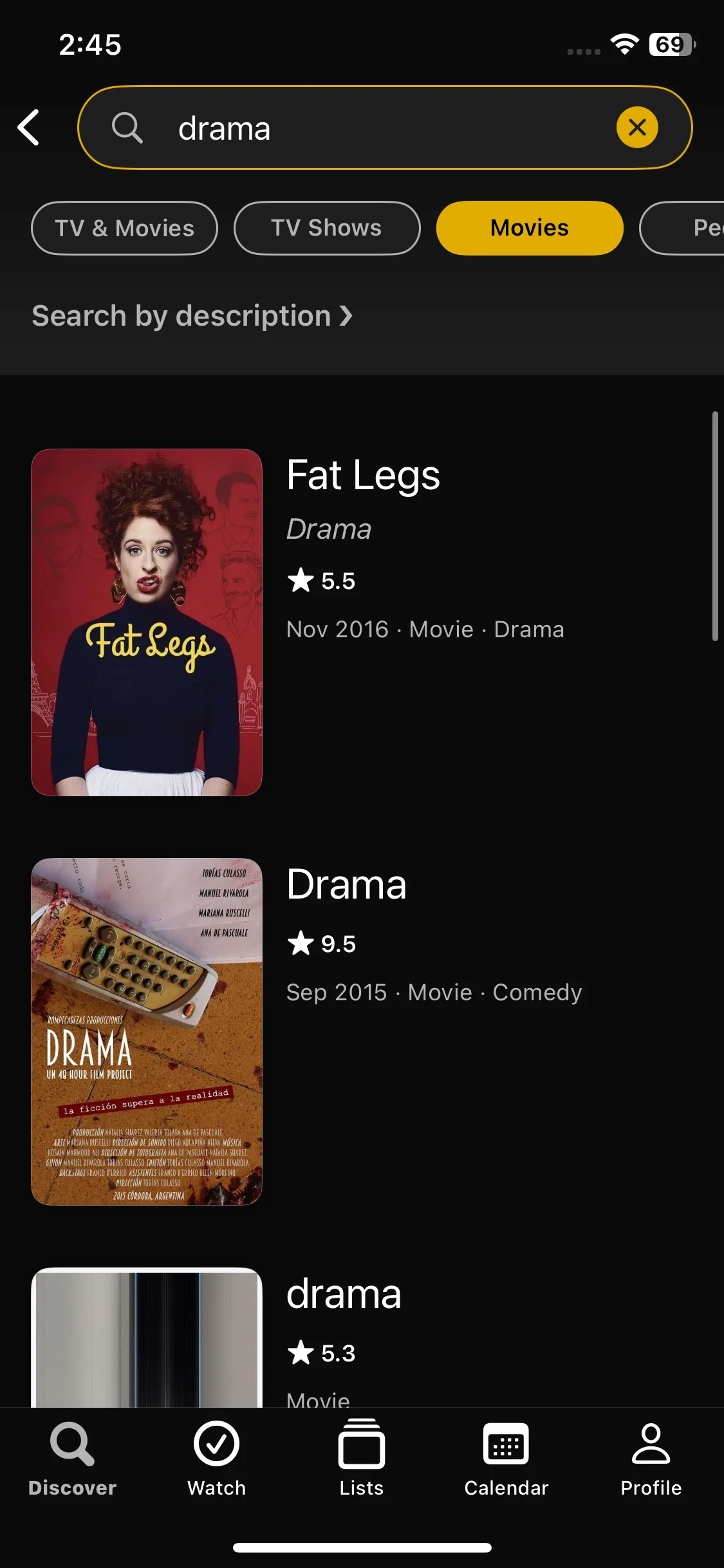724x1568 pixels.
Task: Clear the drama search text
Action: pos(636,127)
